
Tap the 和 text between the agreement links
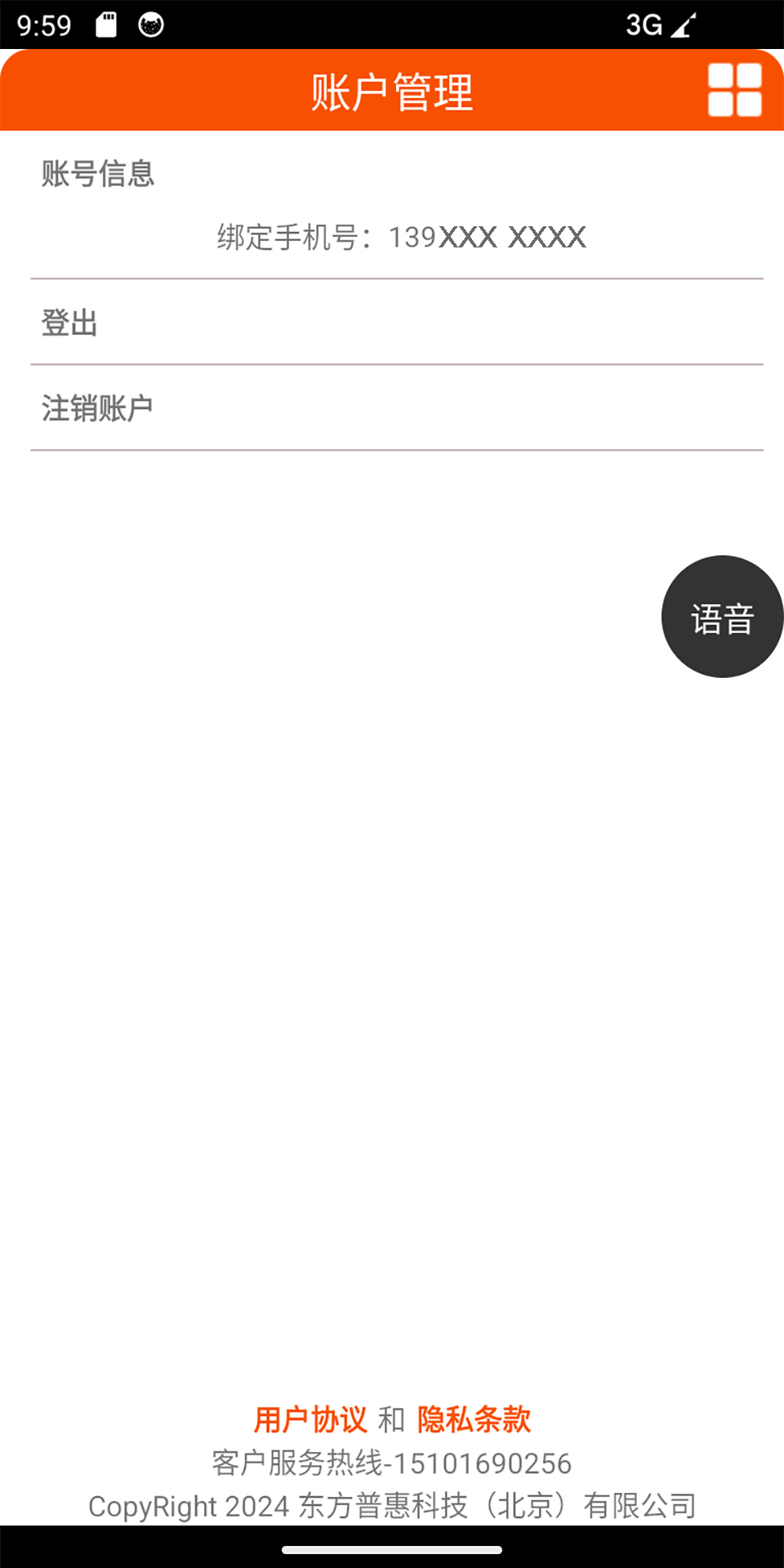point(392,1419)
